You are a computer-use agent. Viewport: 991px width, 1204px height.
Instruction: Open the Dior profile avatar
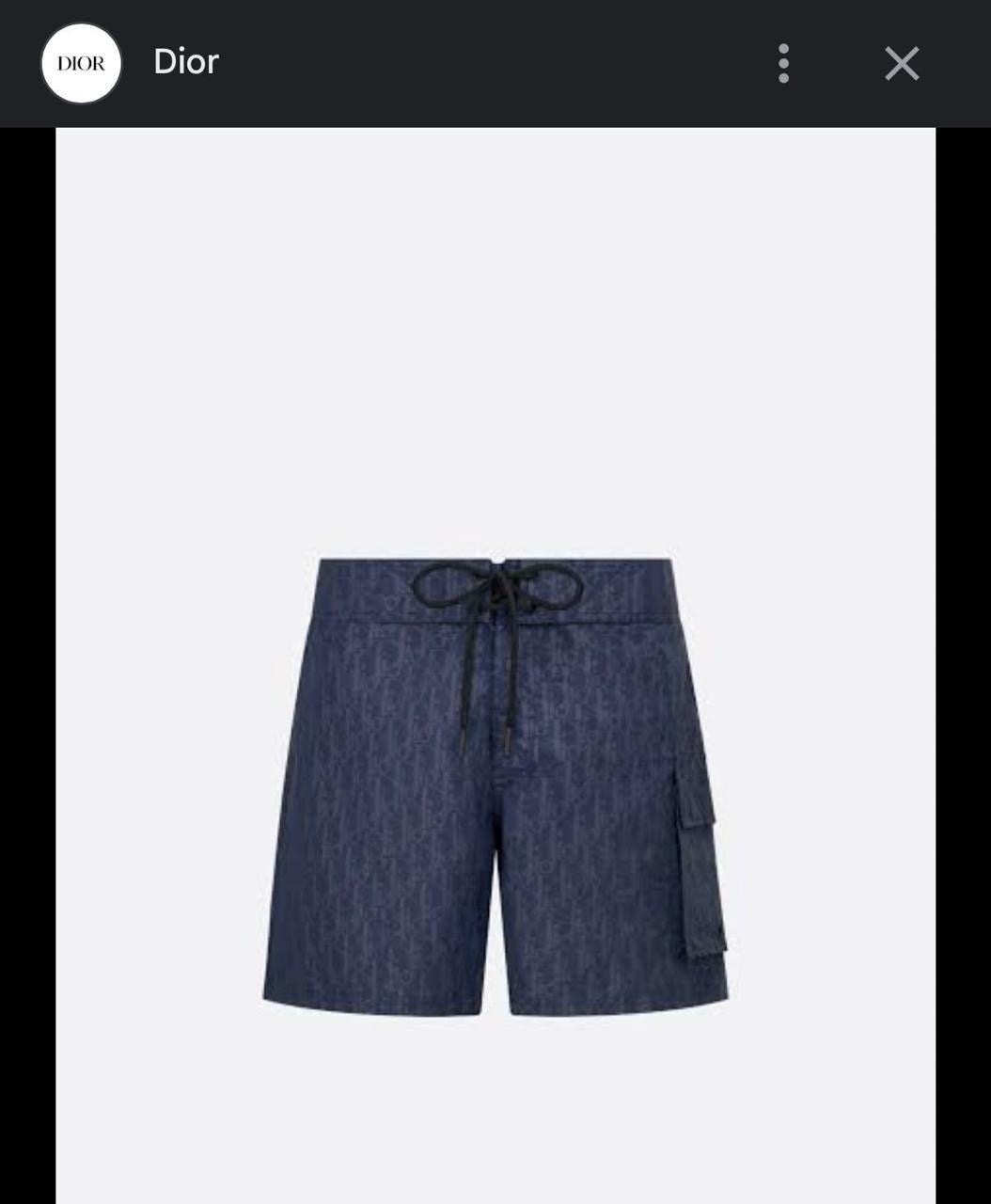[x=82, y=63]
